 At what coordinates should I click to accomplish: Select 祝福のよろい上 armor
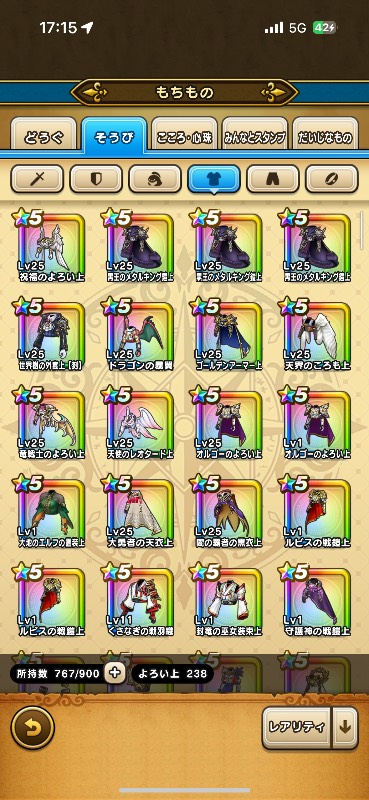pyautogui.click(x=51, y=247)
